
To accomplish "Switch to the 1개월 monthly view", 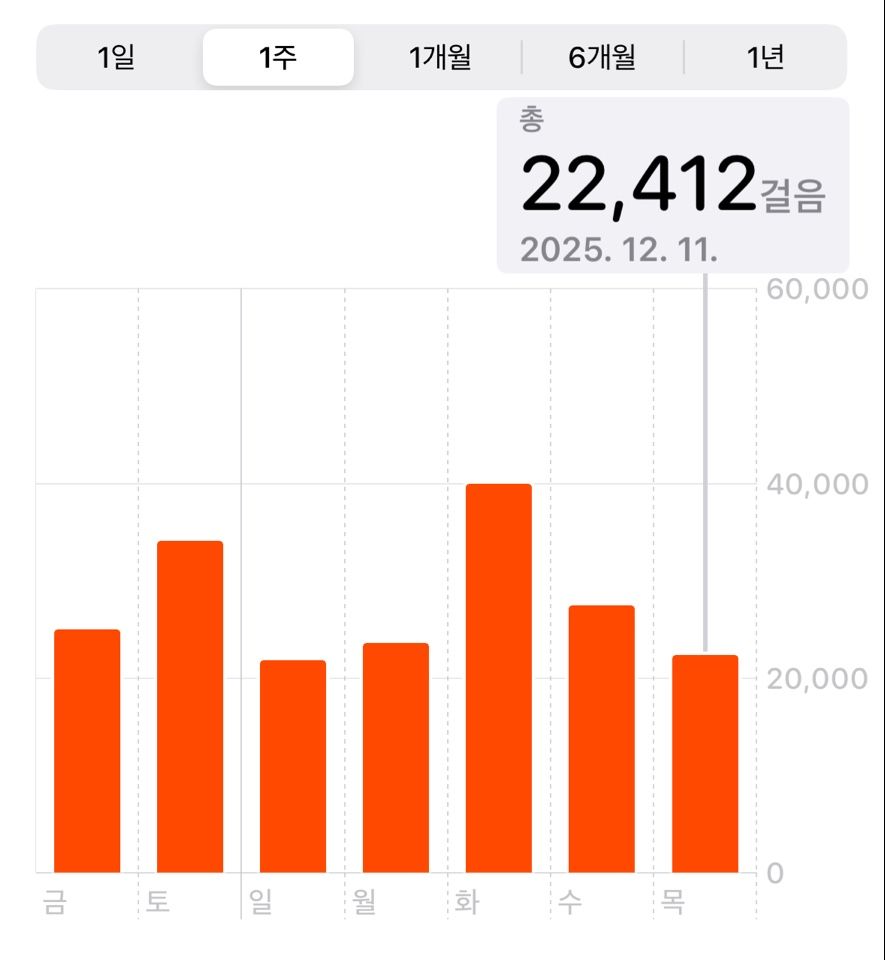I will coord(440,57).
